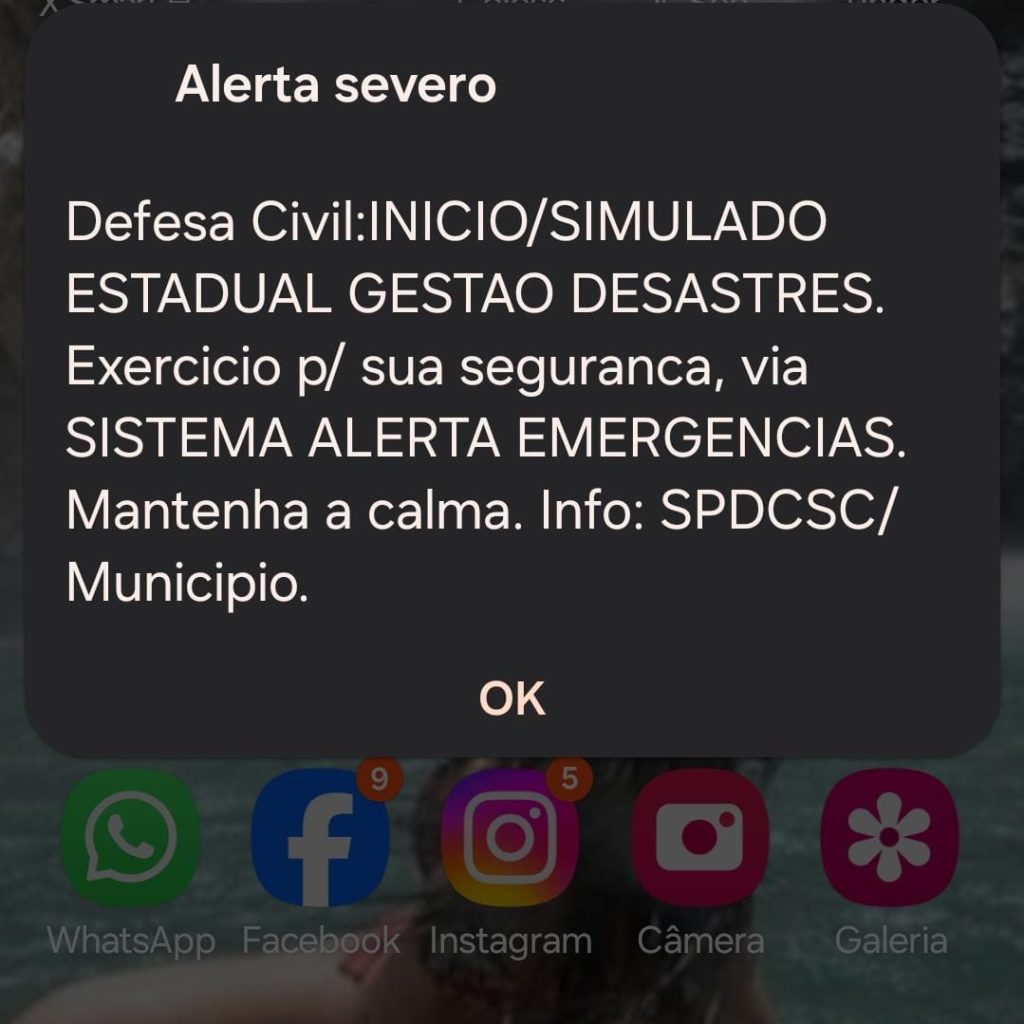Launch the Câmera app
The width and height of the screenshot is (1024, 1024).
(x=700, y=837)
